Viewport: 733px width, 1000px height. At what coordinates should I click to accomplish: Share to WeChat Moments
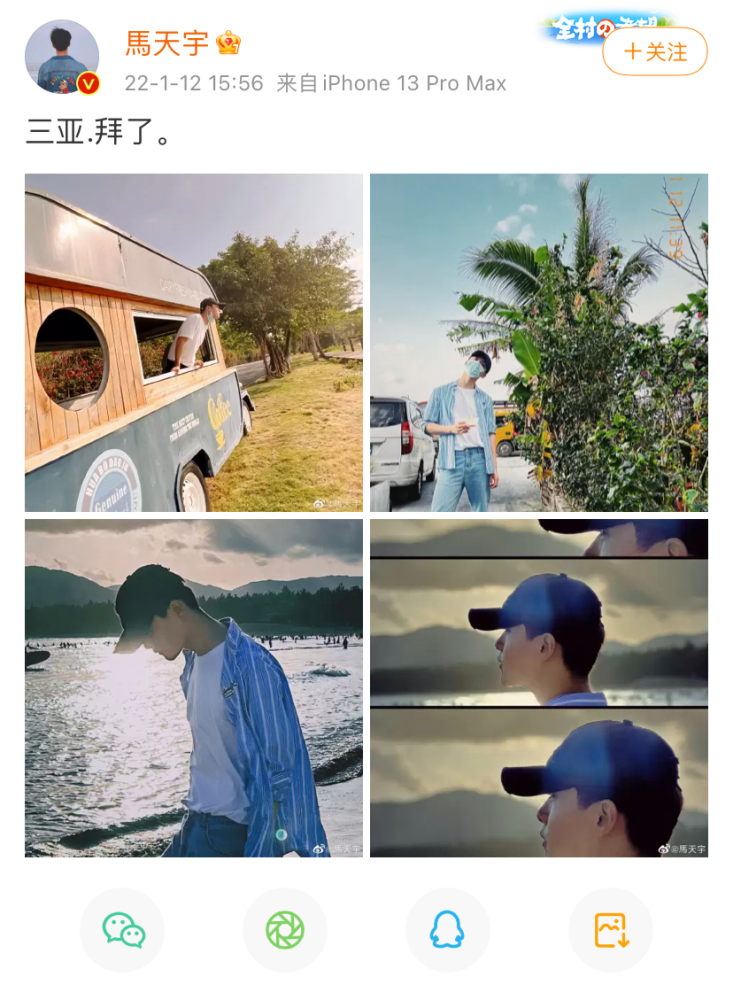point(285,930)
